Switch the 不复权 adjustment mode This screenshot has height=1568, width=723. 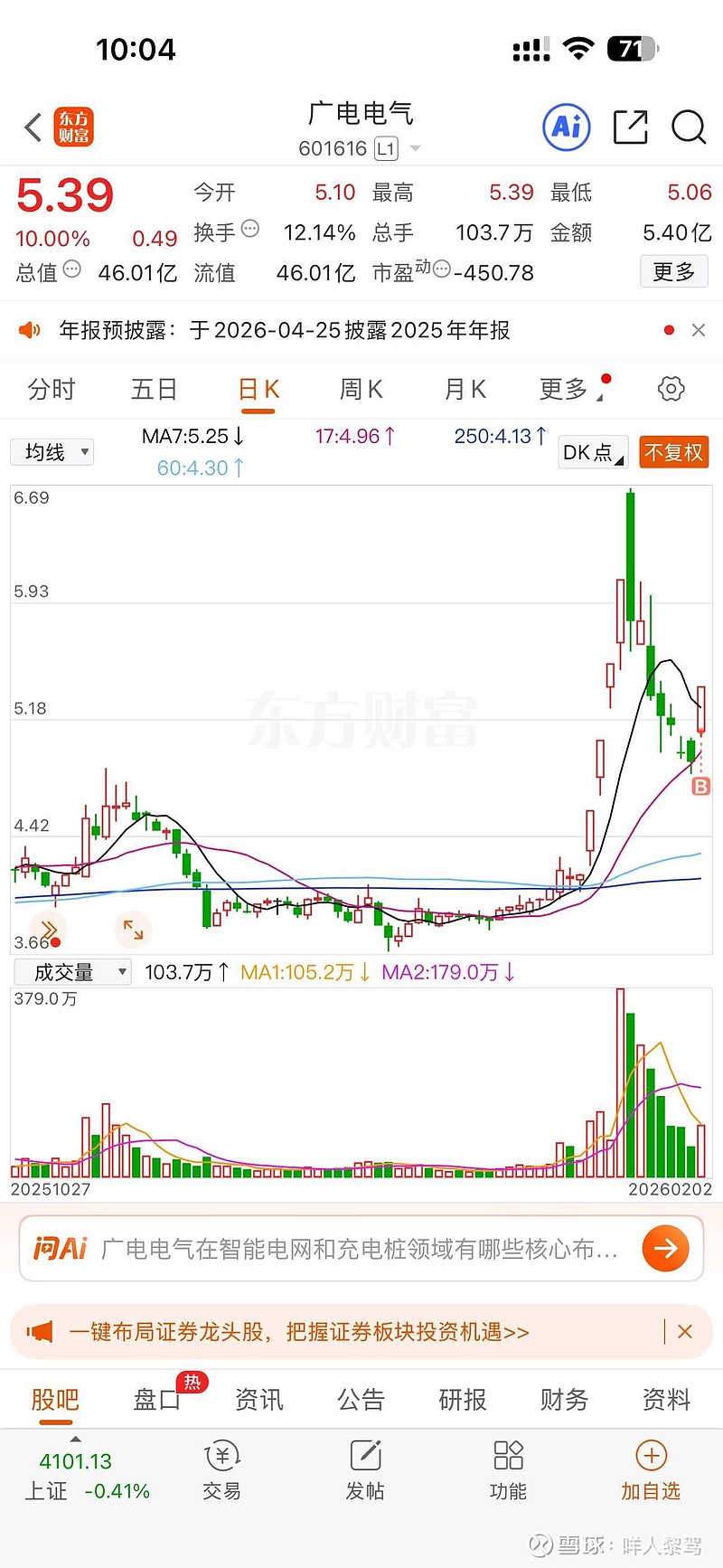673,451
